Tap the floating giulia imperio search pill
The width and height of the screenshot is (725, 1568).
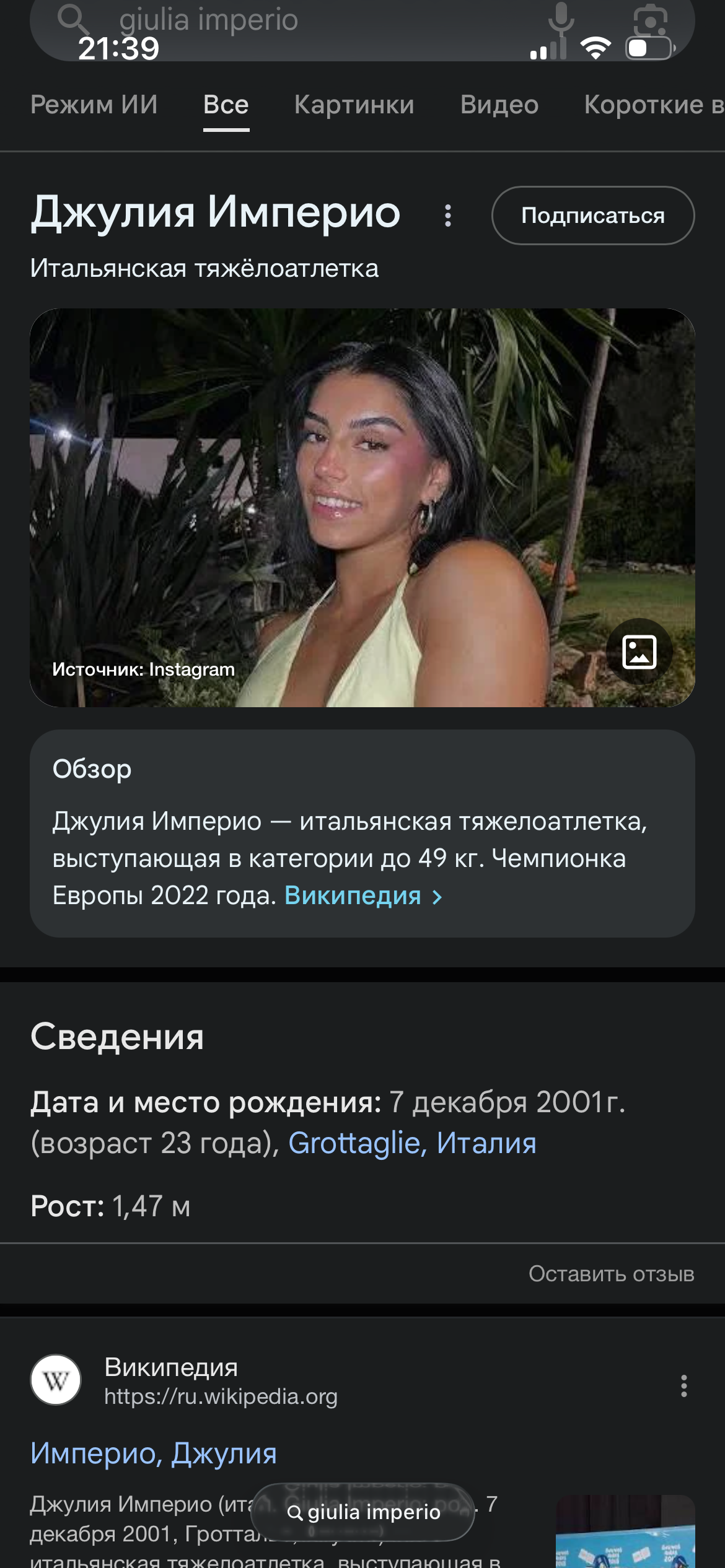click(x=362, y=1512)
